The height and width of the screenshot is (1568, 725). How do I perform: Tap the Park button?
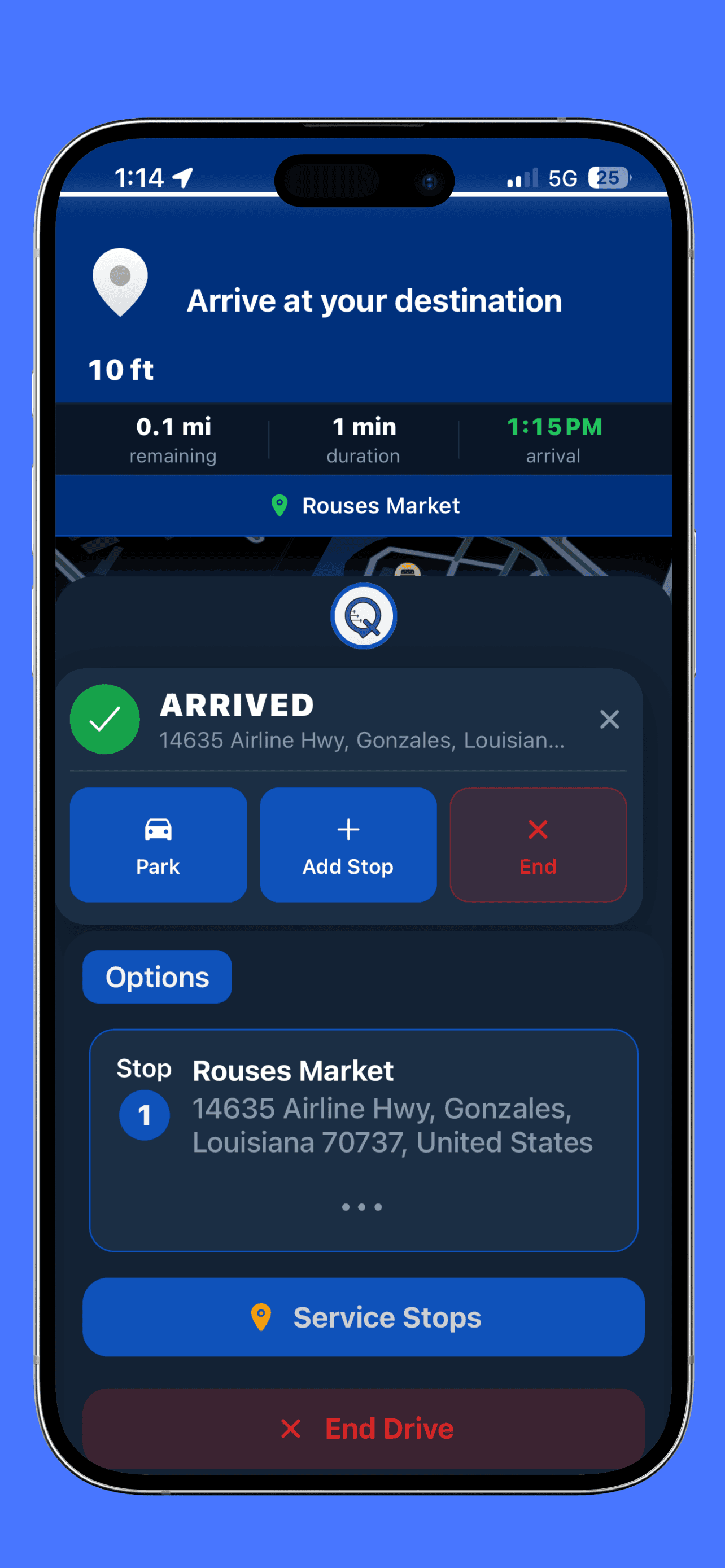(x=158, y=844)
